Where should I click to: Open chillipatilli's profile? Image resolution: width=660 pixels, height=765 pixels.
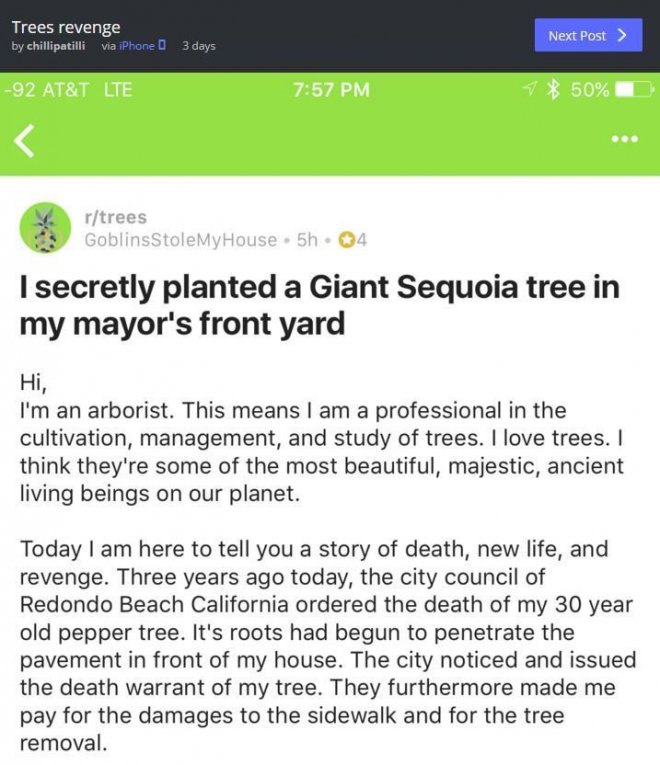(56, 46)
